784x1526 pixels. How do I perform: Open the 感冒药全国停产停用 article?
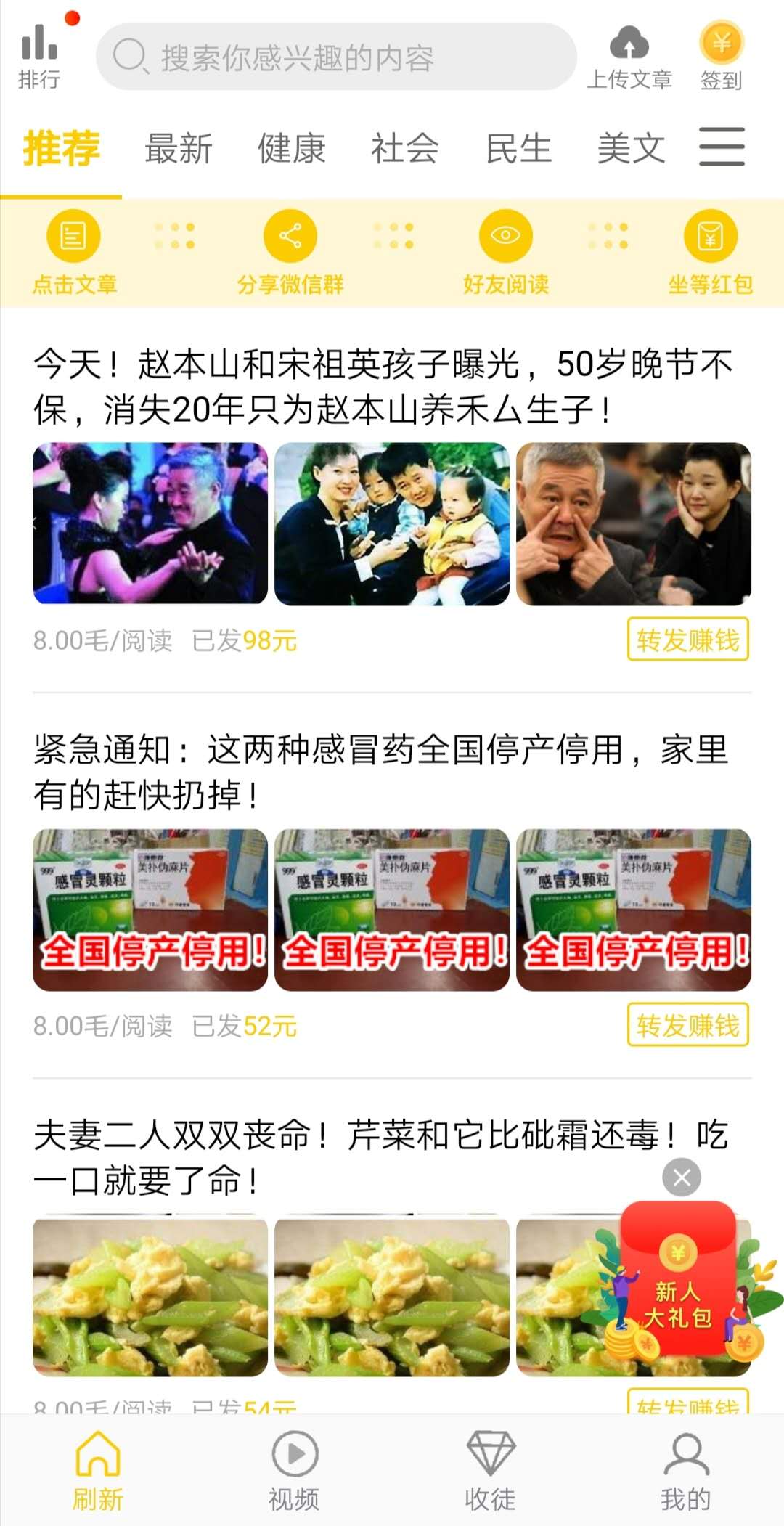[380, 772]
